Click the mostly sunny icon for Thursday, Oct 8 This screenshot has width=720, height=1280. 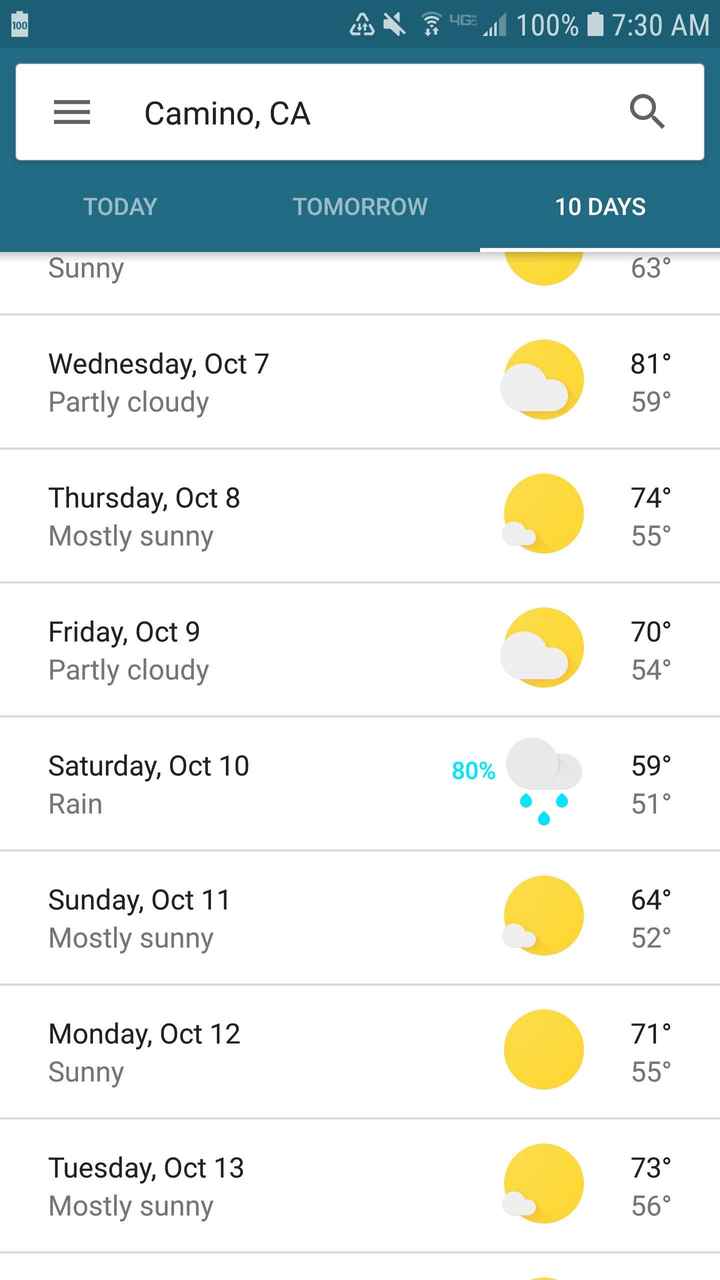click(x=544, y=513)
